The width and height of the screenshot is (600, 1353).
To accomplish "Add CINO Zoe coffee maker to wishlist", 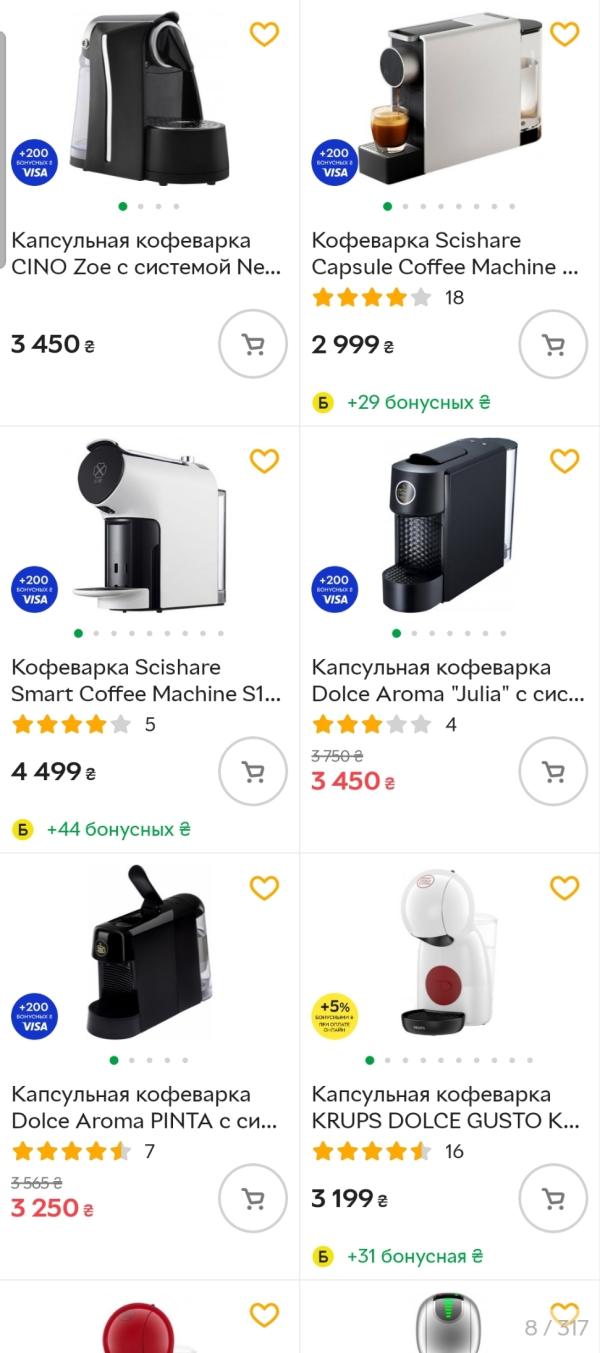I will click(264, 35).
